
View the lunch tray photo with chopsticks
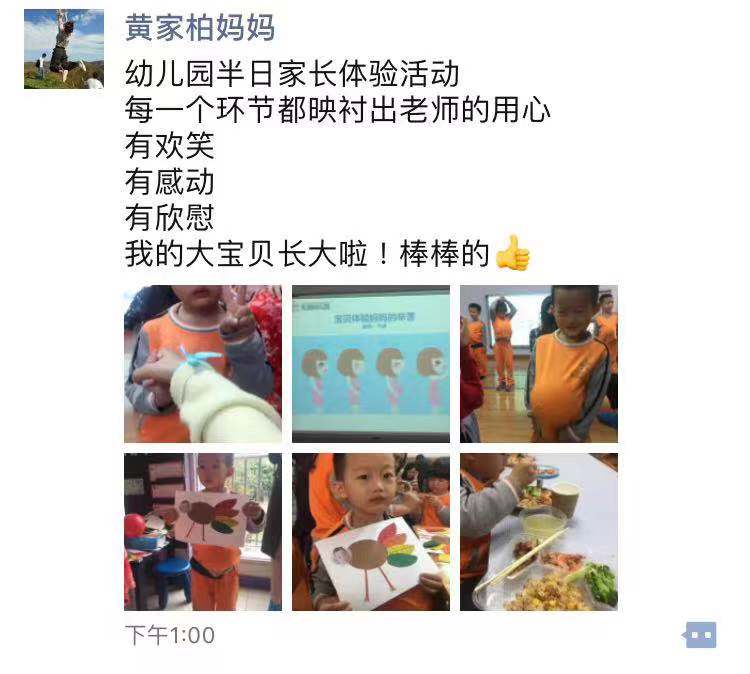(x=538, y=532)
